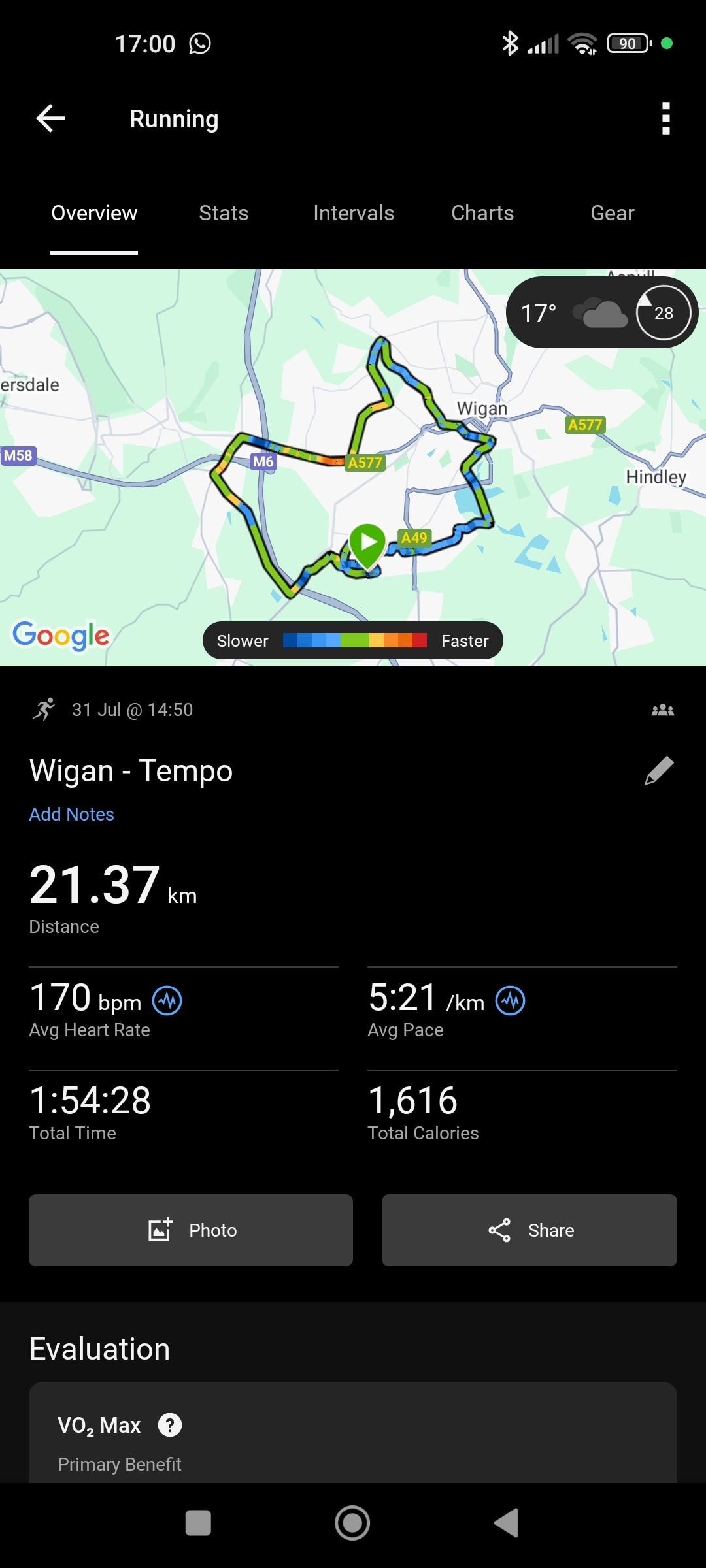Share this running activity

pyautogui.click(x=529, y=1230)
